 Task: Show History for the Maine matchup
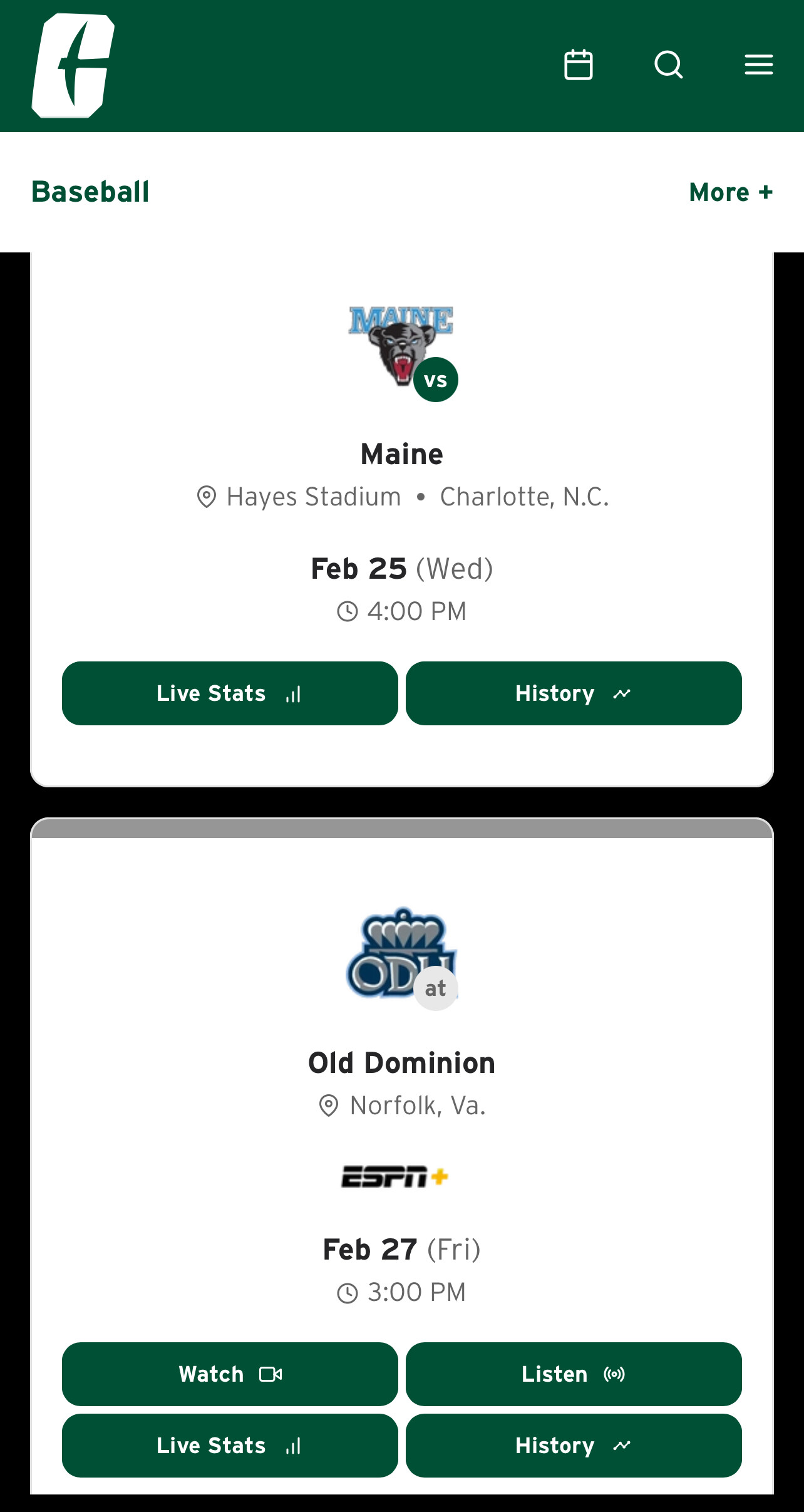[574, 693]
